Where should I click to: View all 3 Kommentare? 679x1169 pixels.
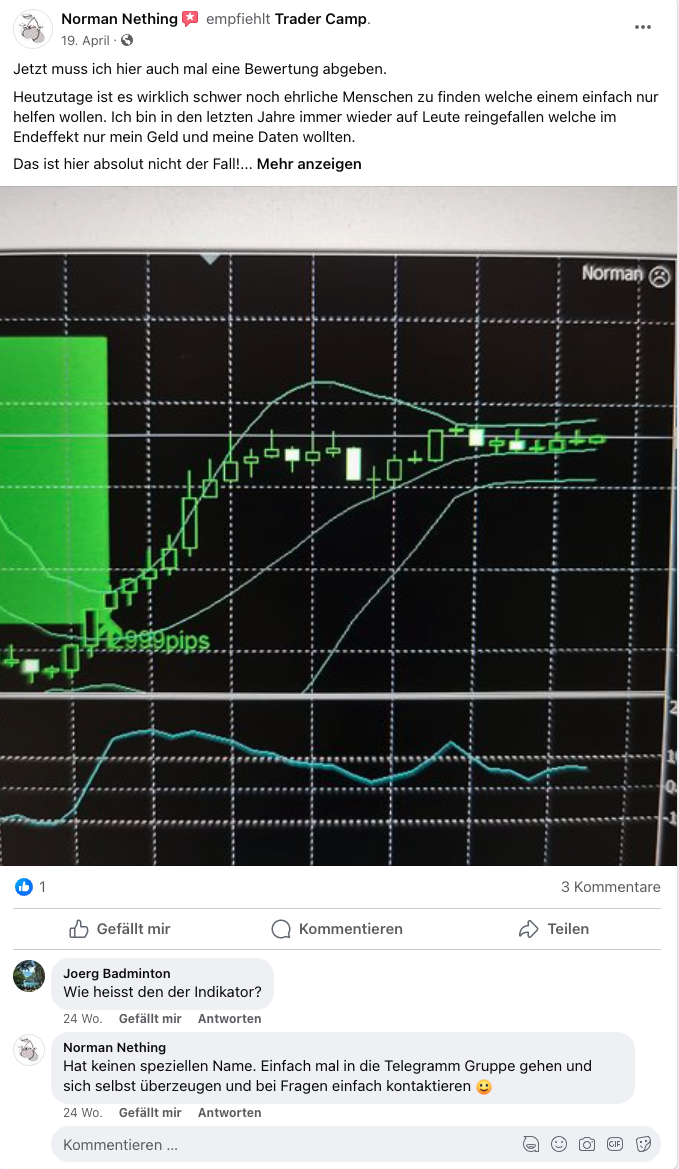pos(610,887)
